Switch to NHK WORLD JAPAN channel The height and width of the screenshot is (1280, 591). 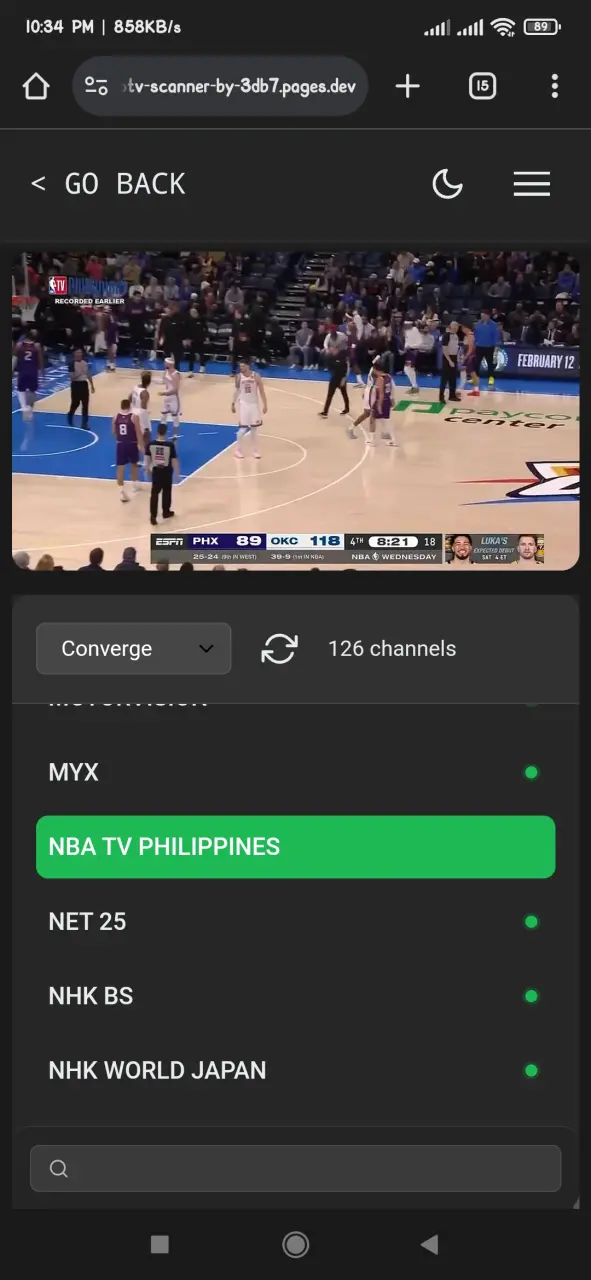(295, 1070)
